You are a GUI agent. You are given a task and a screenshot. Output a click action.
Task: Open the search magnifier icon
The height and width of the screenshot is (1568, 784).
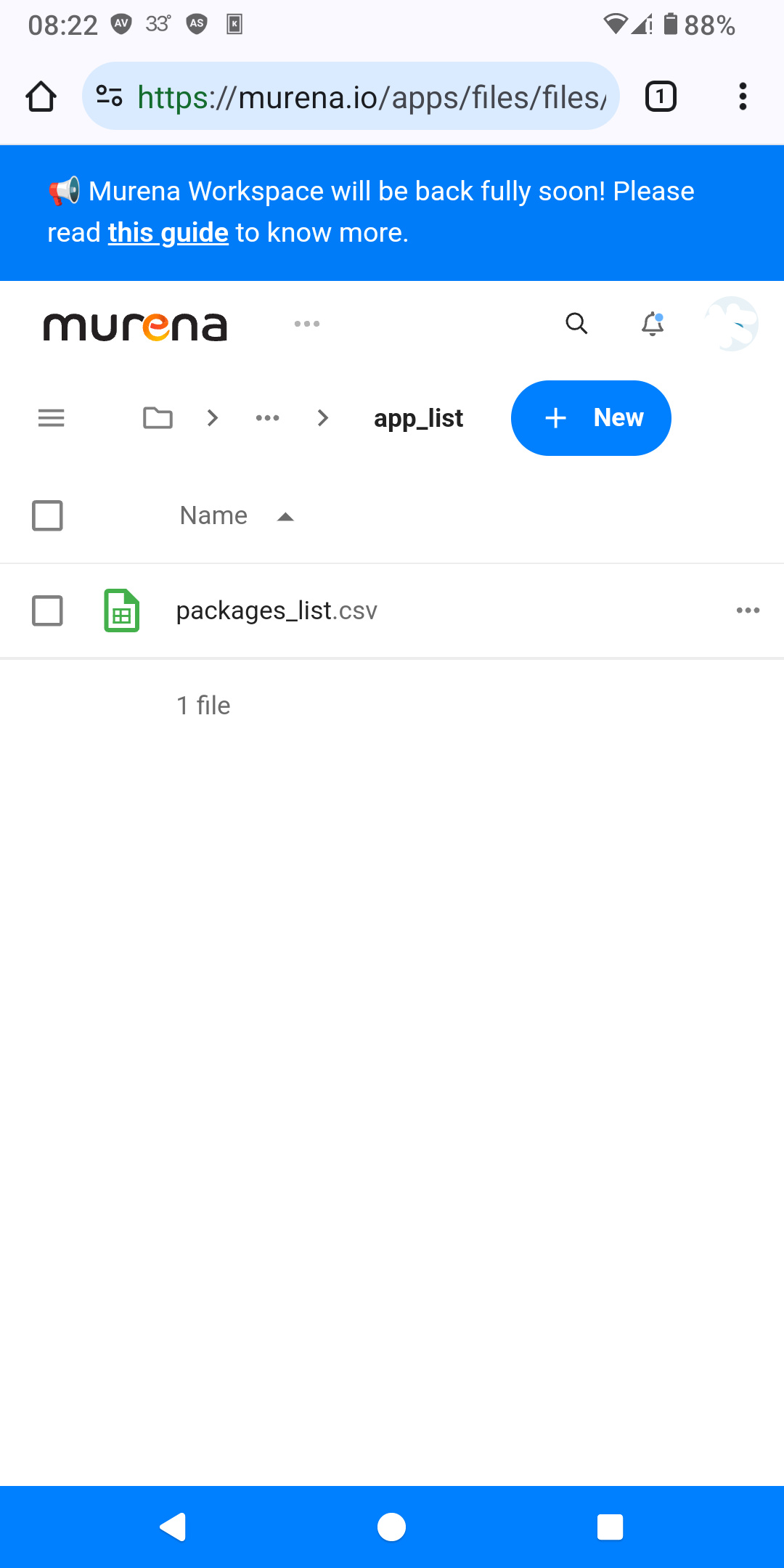(576, 324)
